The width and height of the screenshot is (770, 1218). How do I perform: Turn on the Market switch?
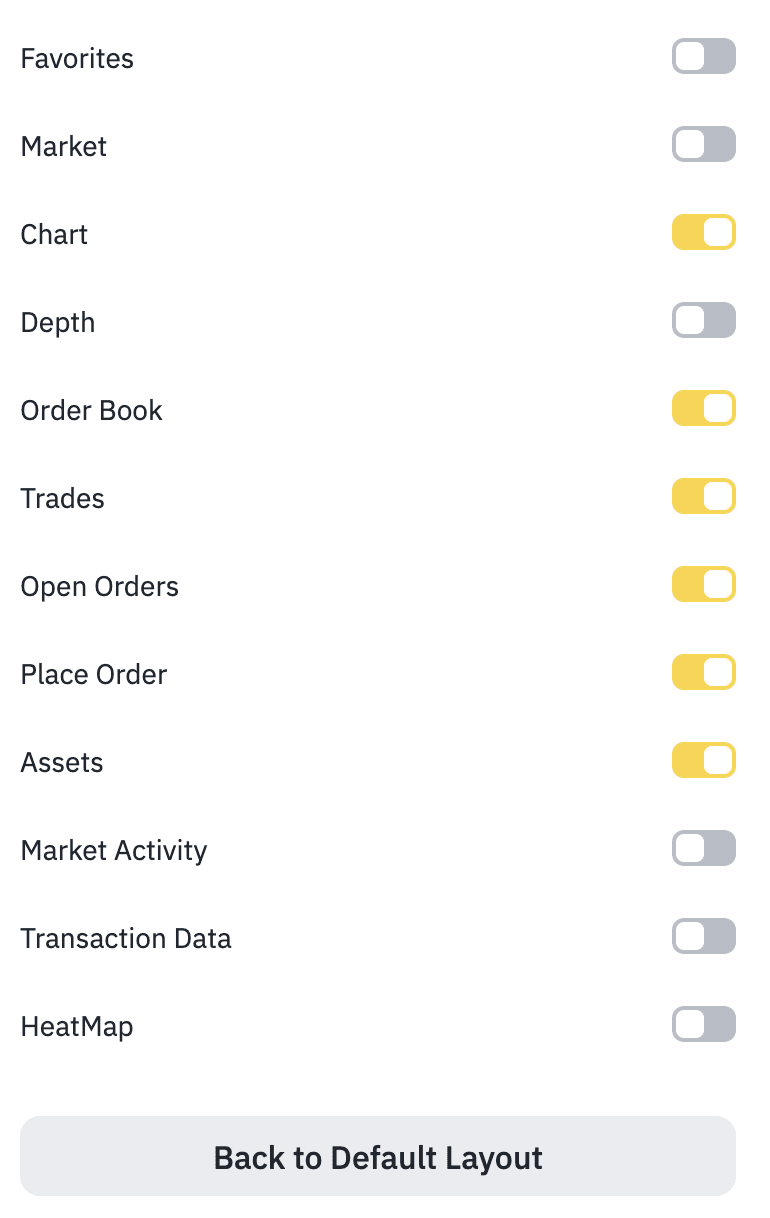point(703,145)
